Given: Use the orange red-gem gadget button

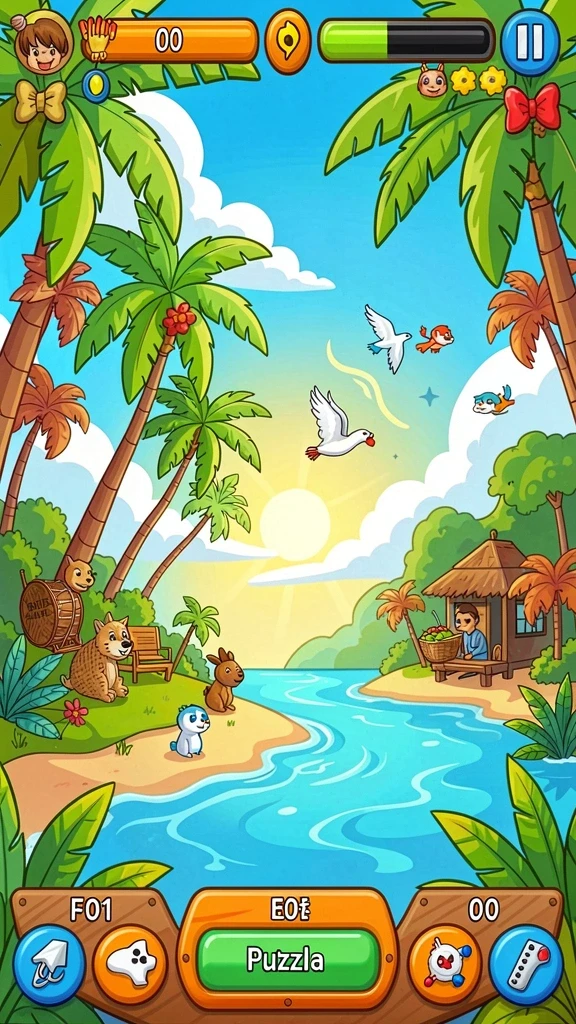Looking at the screenshot, I should click(445, 965).
